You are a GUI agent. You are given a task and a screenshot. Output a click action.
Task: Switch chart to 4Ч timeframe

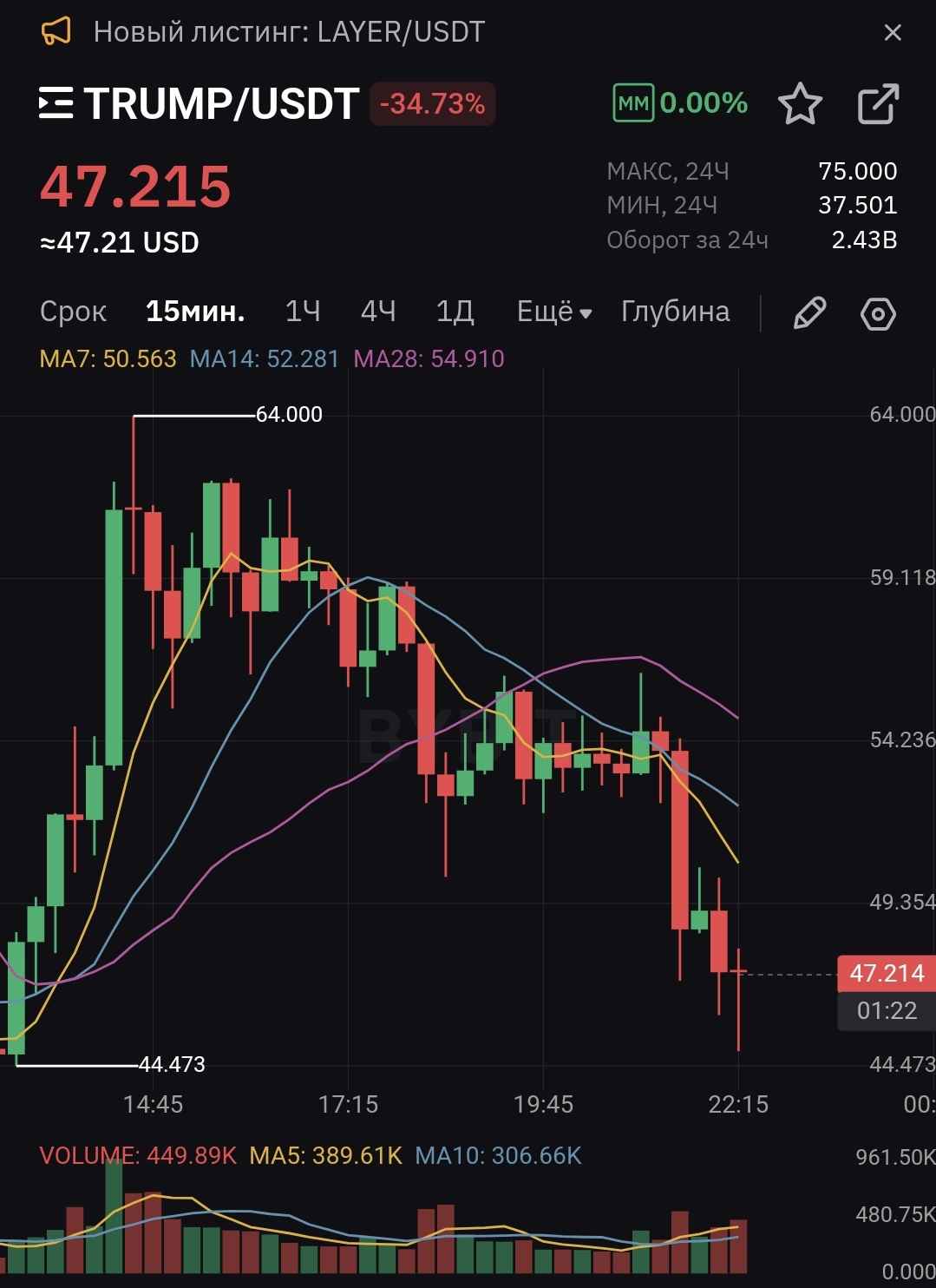(378, 312)
